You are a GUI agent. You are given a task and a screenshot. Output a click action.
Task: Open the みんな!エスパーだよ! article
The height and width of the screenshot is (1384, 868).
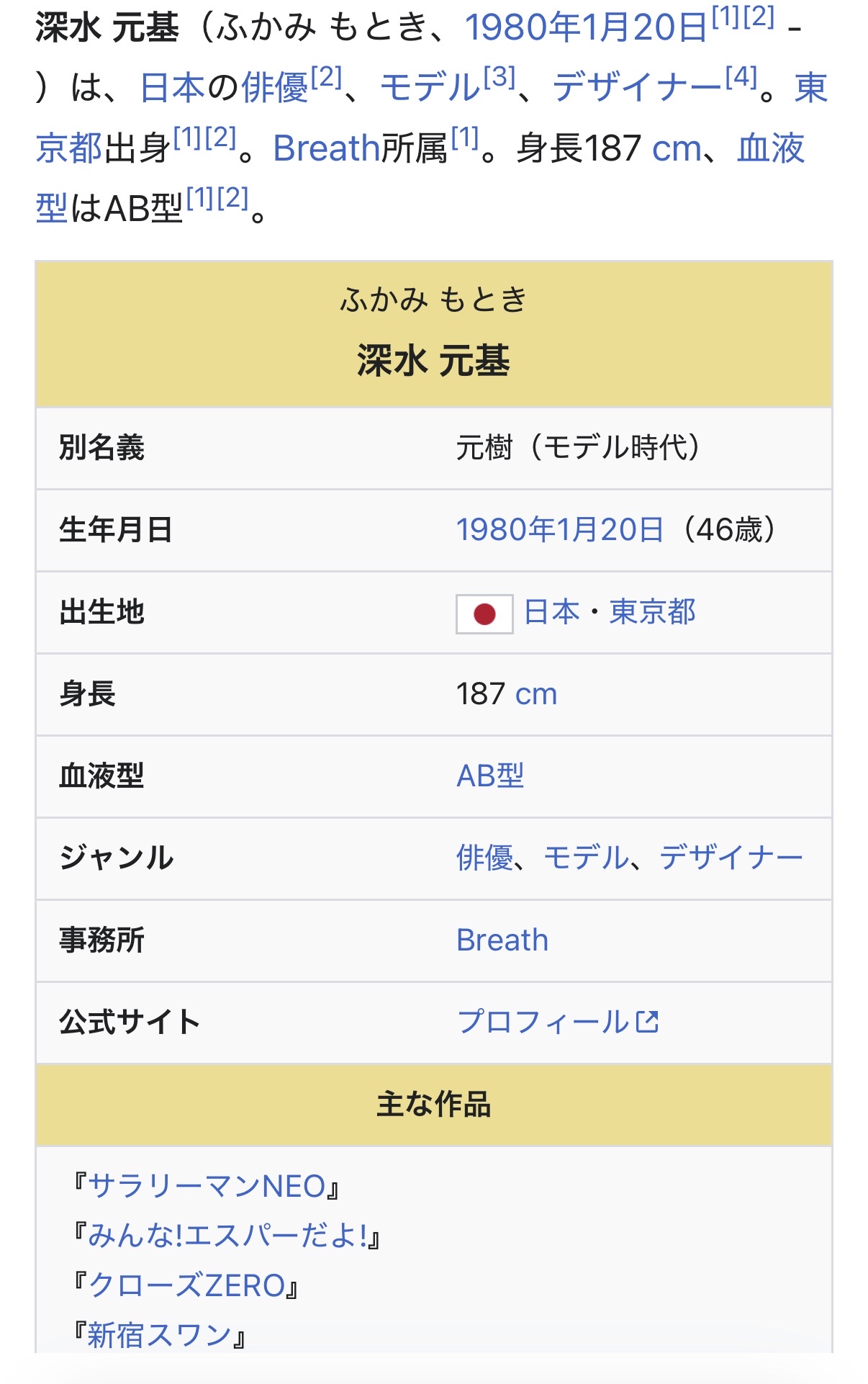click(227, 1236)
